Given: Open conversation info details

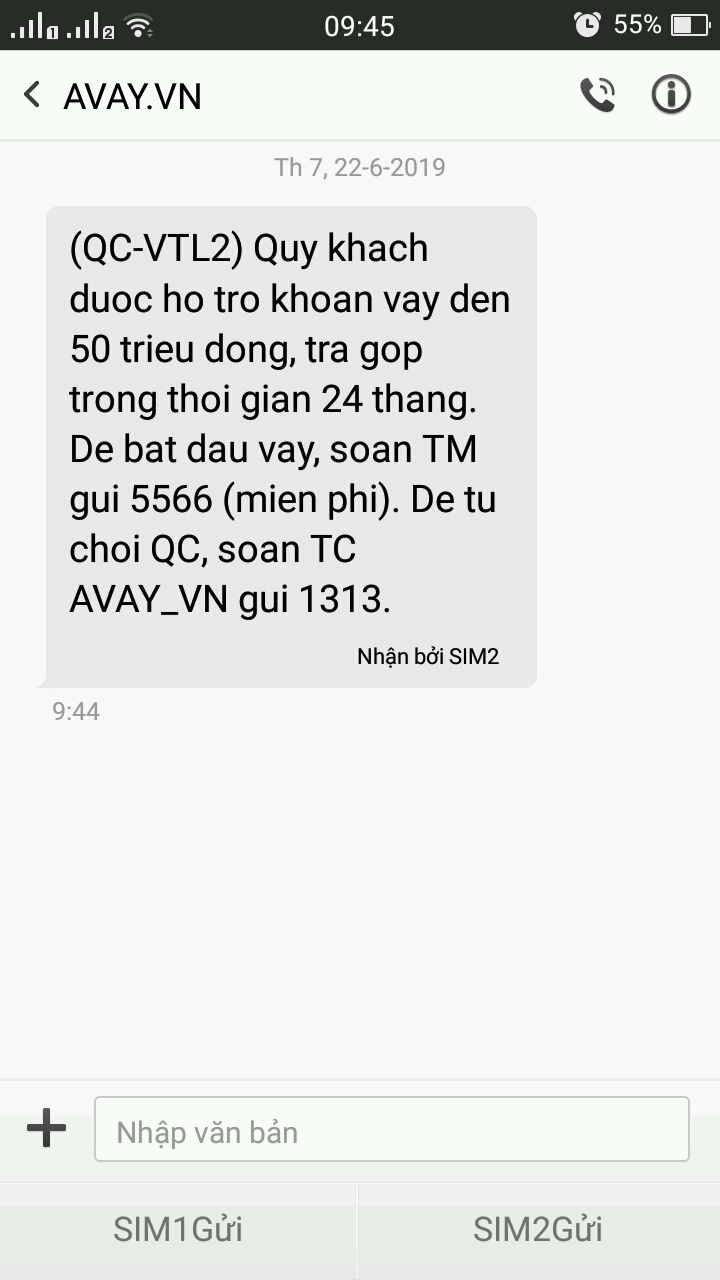Looking at the screenshot, I should 671,95.
